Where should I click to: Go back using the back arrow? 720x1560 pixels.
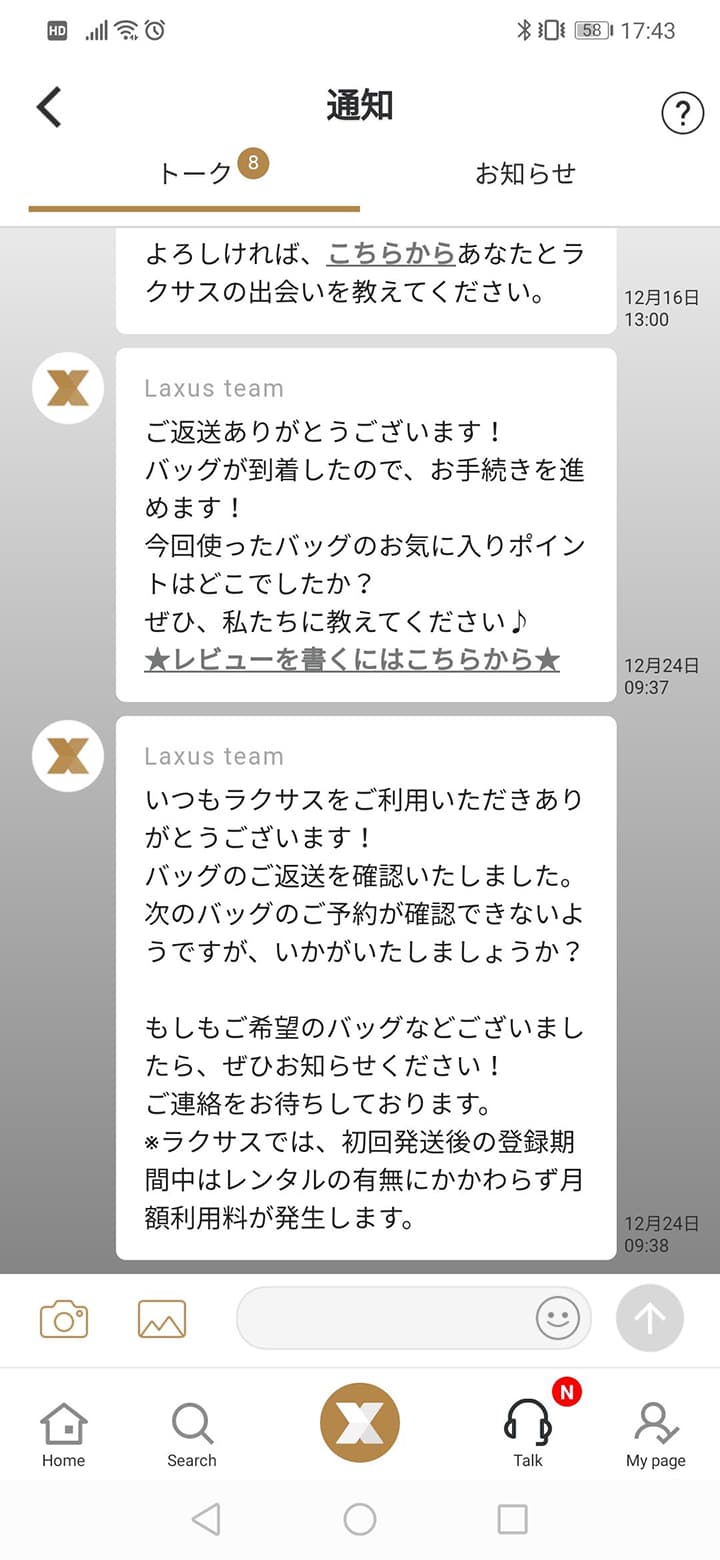(47, 106)
